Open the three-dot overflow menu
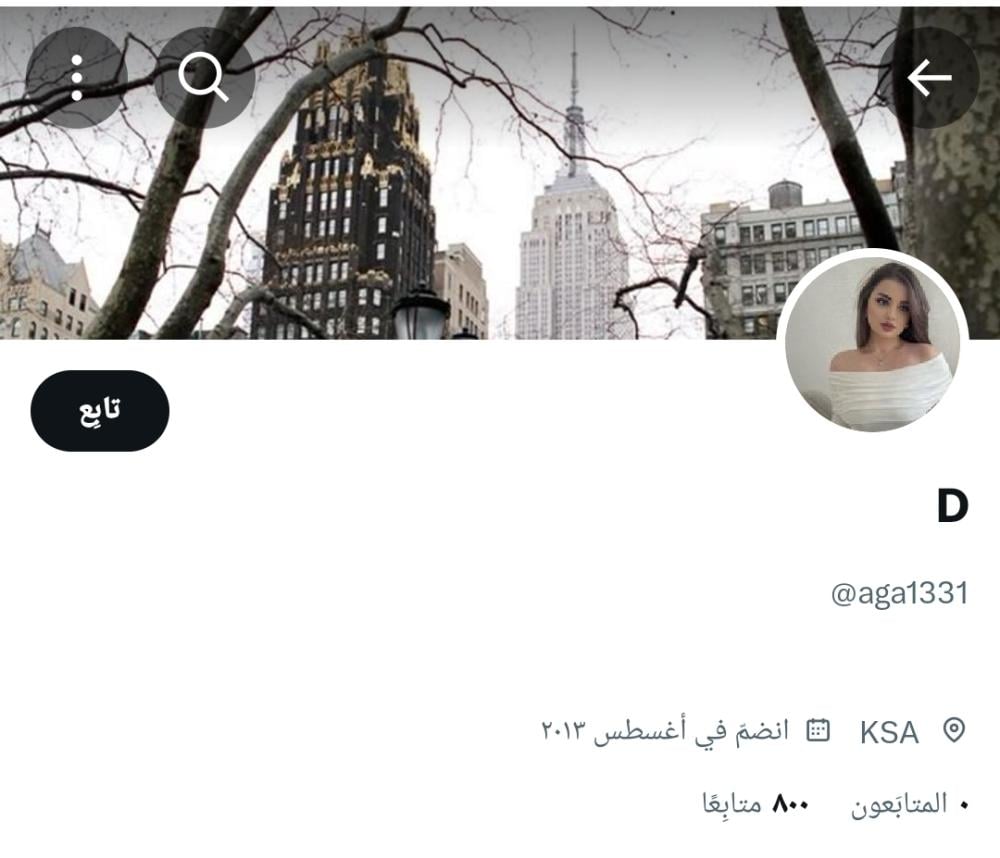Viewport: 1000px width, 858px height. tap(76, 77)
